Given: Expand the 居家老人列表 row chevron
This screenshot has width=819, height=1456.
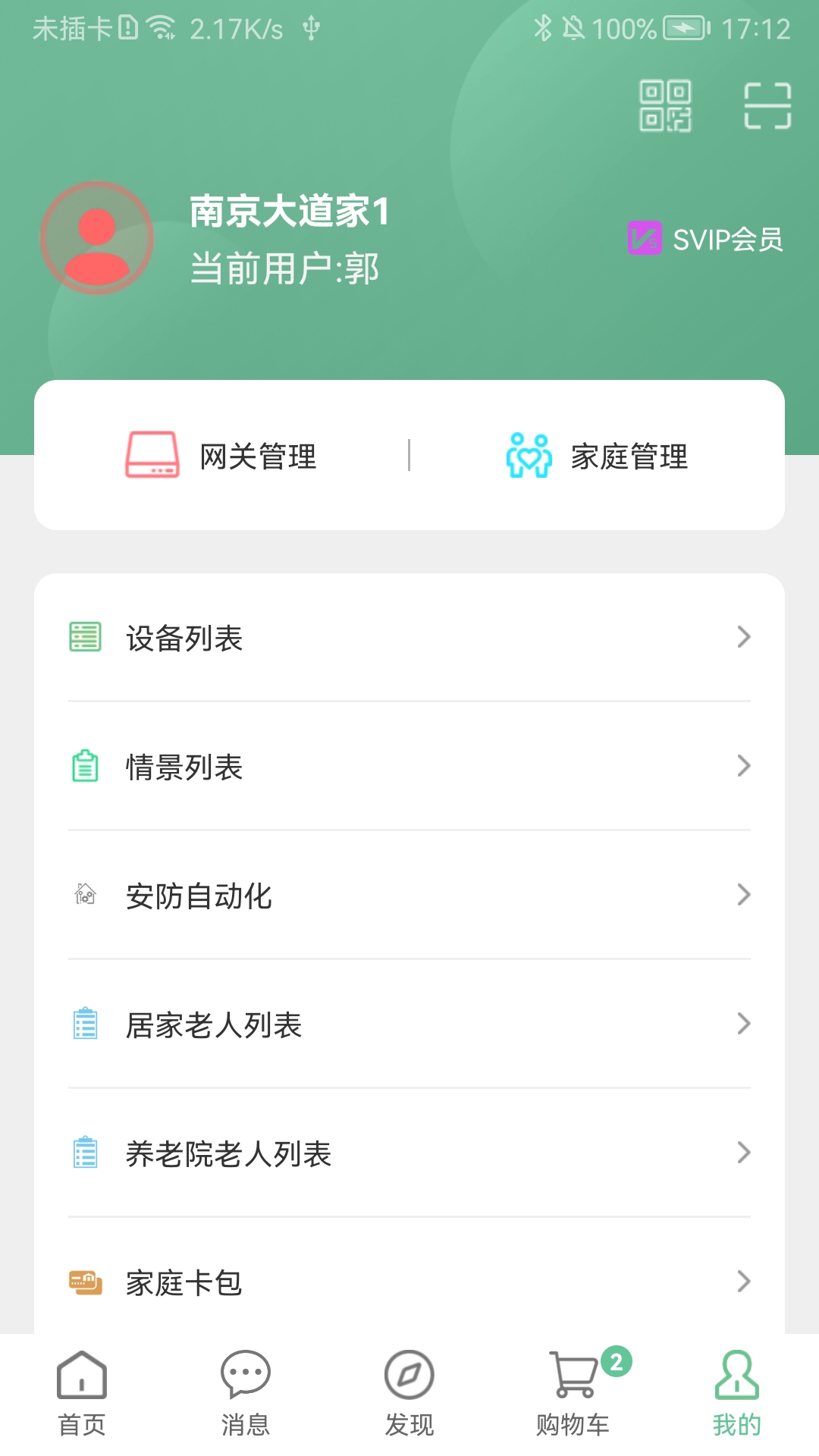Looking at the screenshot, I should coord(742,1025).
